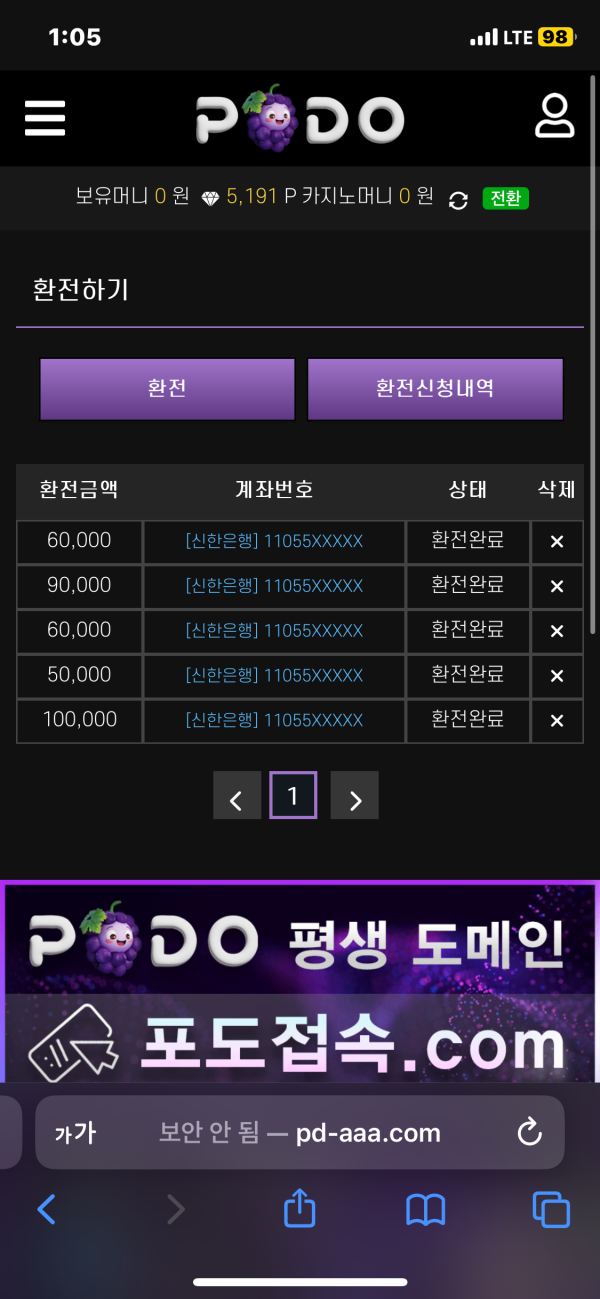Delete the 100,000 withdrawal record
600x1299 pixels.
pos(557,721)
